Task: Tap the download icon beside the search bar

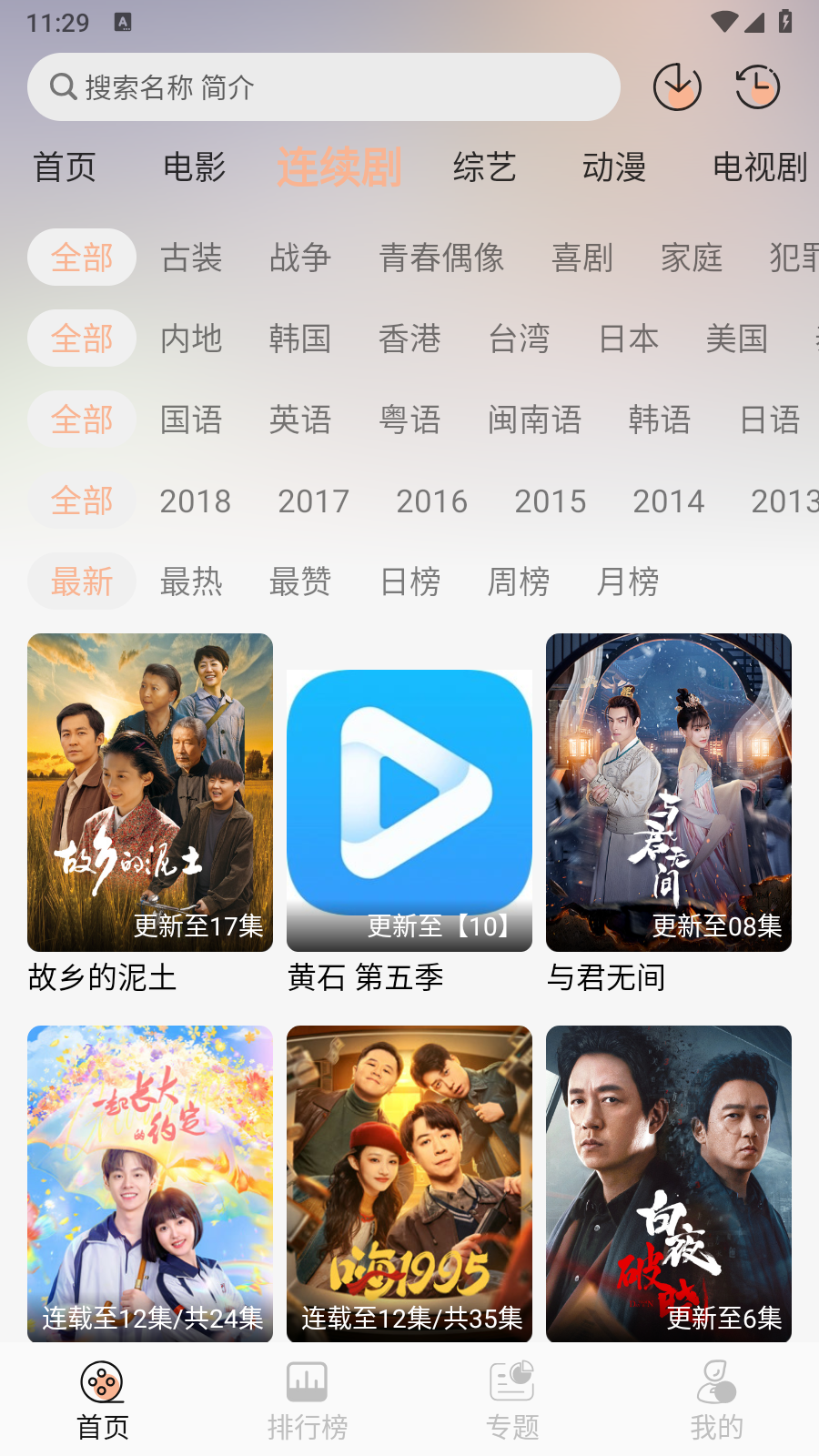Action: [x=677, y=87]
